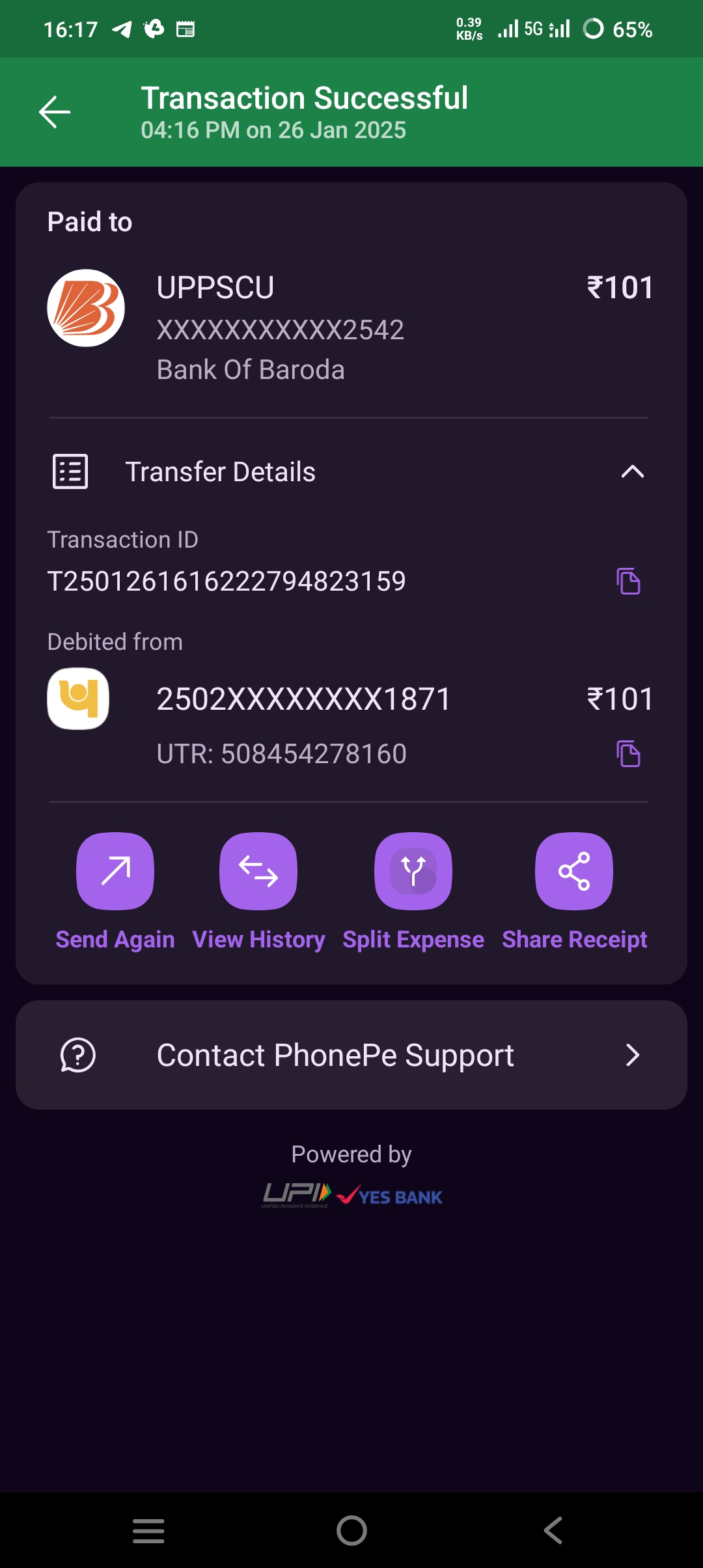Open View History
This screenshot has width=703, height=1568.
[x=258, y=871]
